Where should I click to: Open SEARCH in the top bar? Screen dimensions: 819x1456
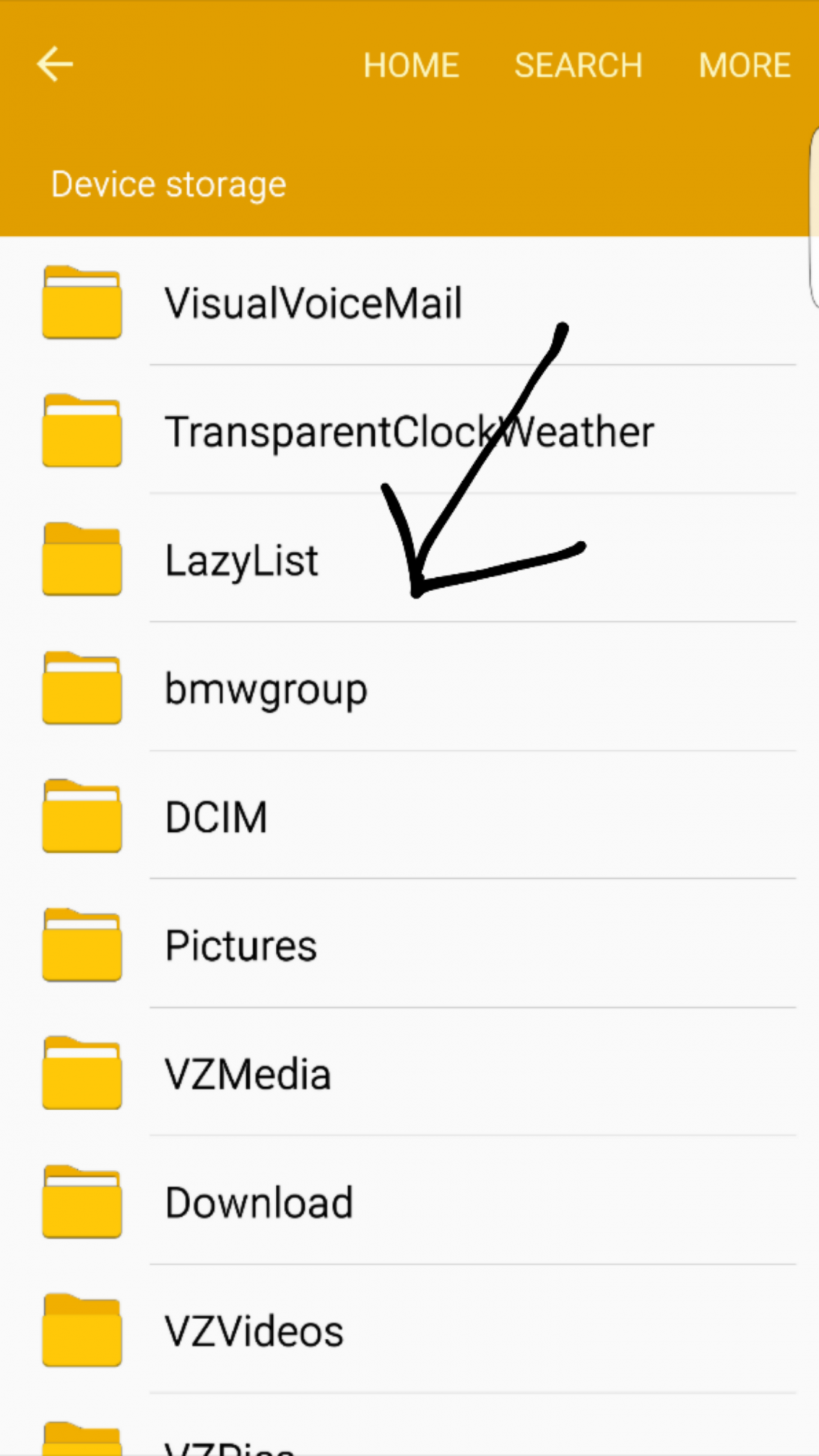coord(579,66)
